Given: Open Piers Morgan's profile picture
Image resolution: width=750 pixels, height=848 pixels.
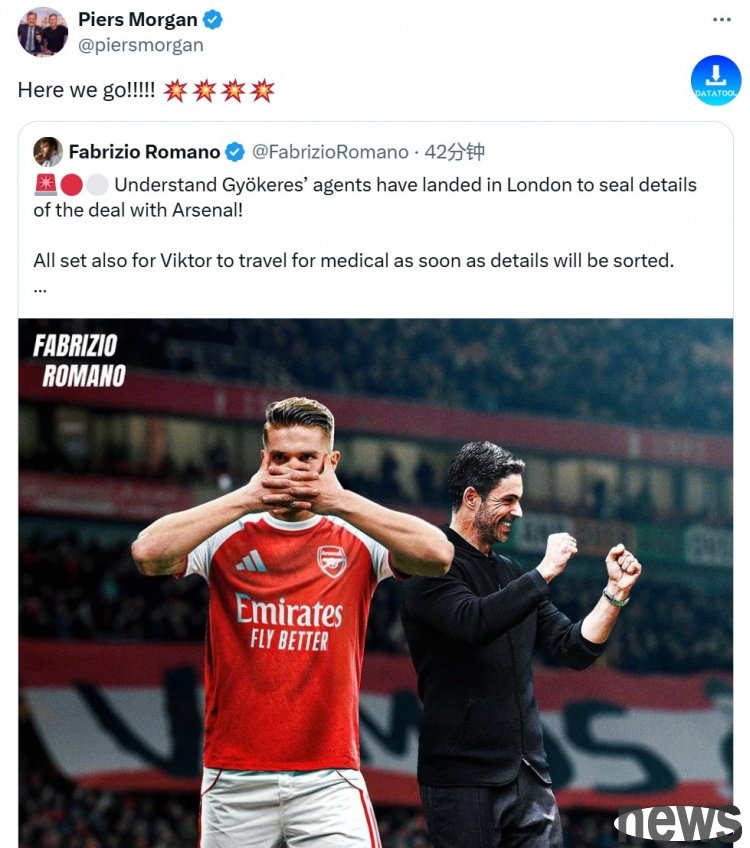Looking at the screenshot, I should click(42, 32).
